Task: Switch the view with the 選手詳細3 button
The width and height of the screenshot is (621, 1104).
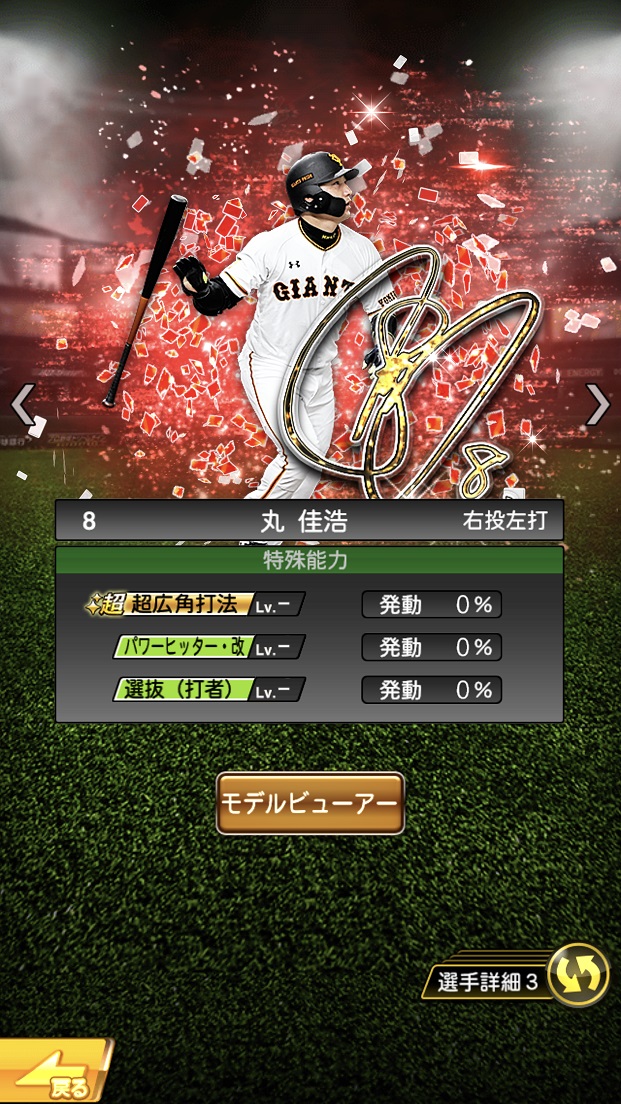Action: [x=520, y=980]
